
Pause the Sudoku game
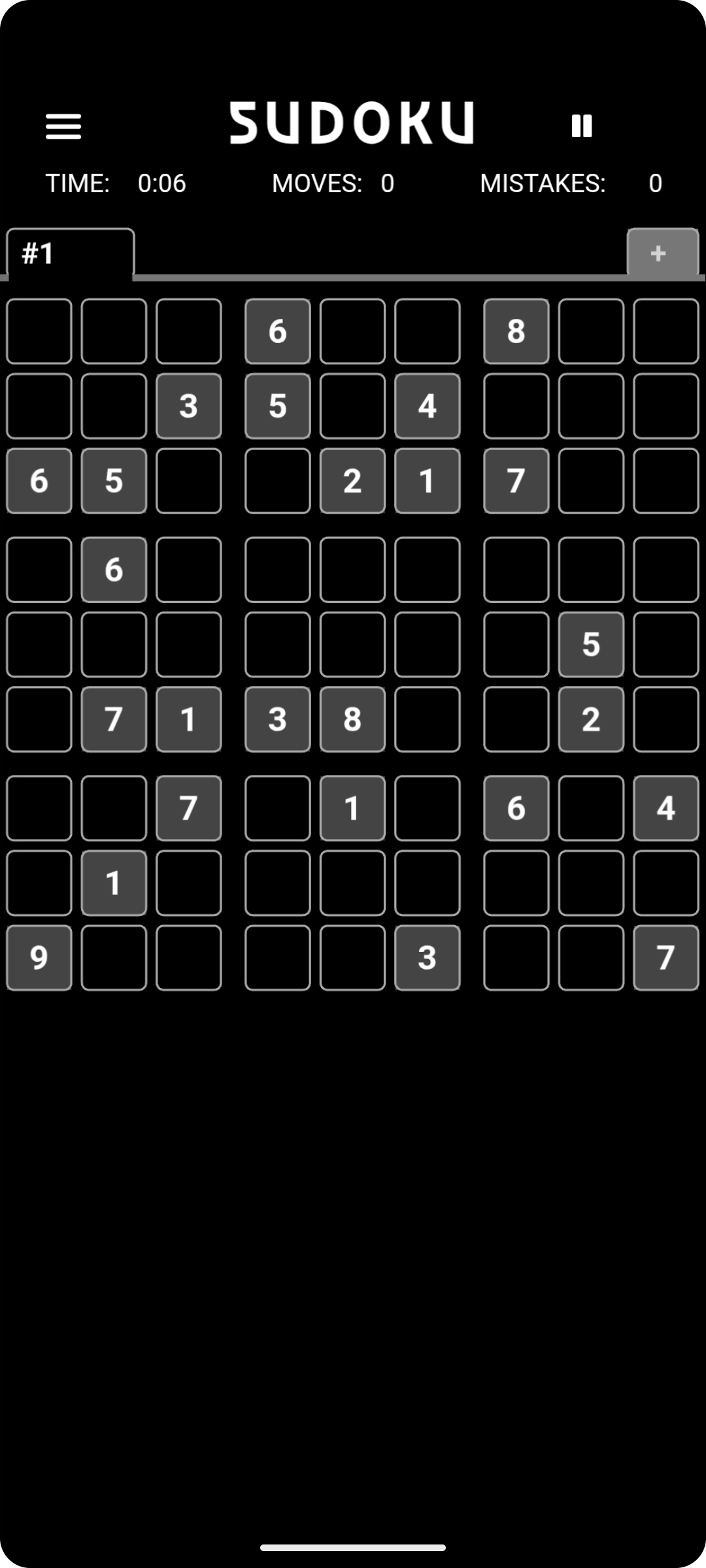click(581, 126)
